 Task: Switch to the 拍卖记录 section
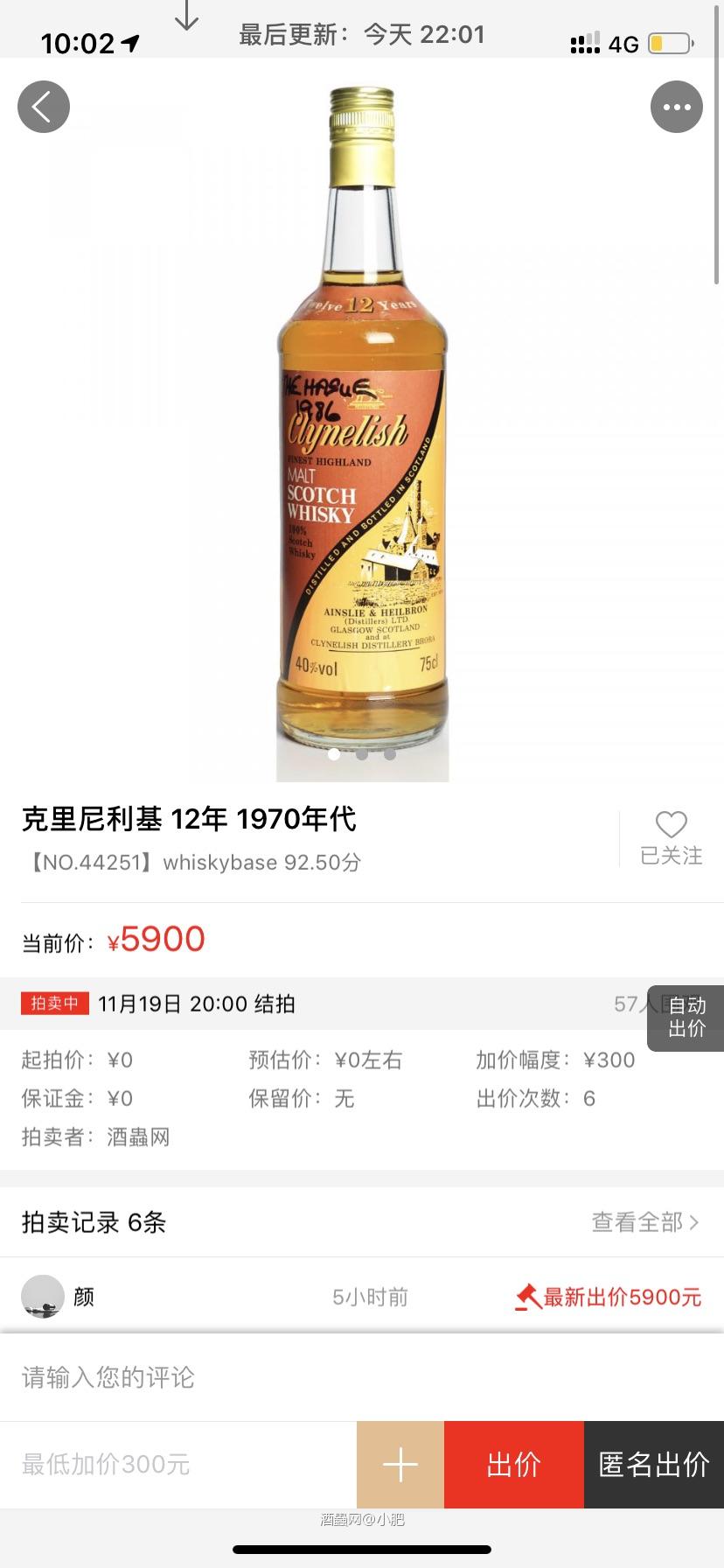point(91,1222)
